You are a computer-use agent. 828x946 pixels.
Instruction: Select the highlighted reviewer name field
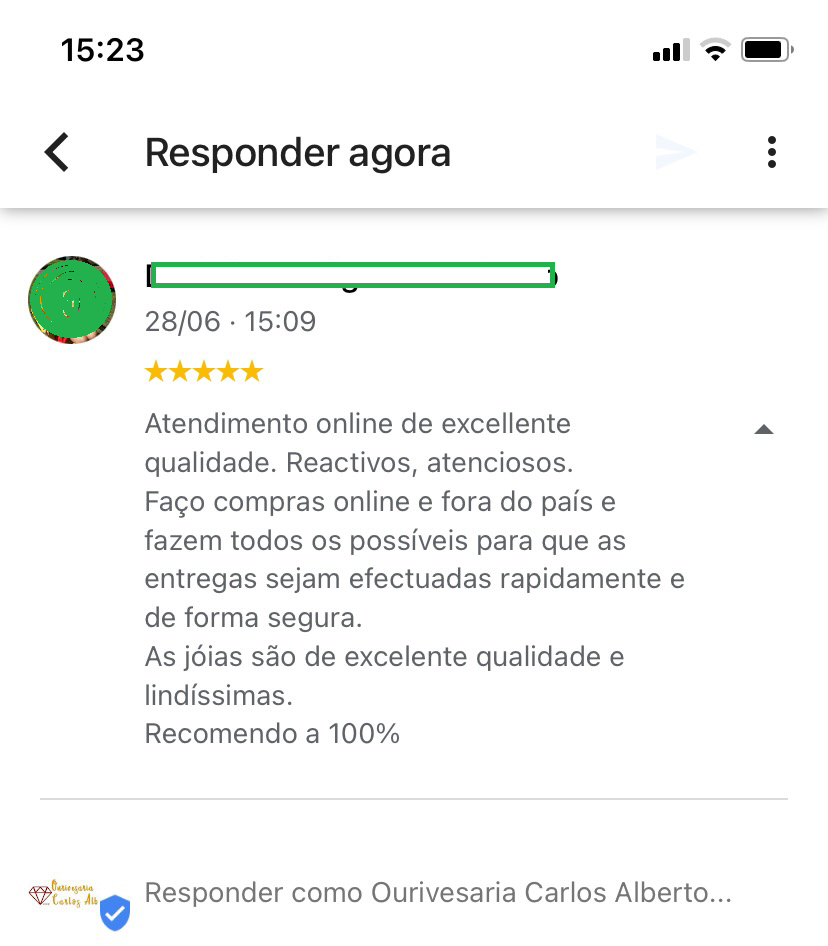[x=351, y=275]
